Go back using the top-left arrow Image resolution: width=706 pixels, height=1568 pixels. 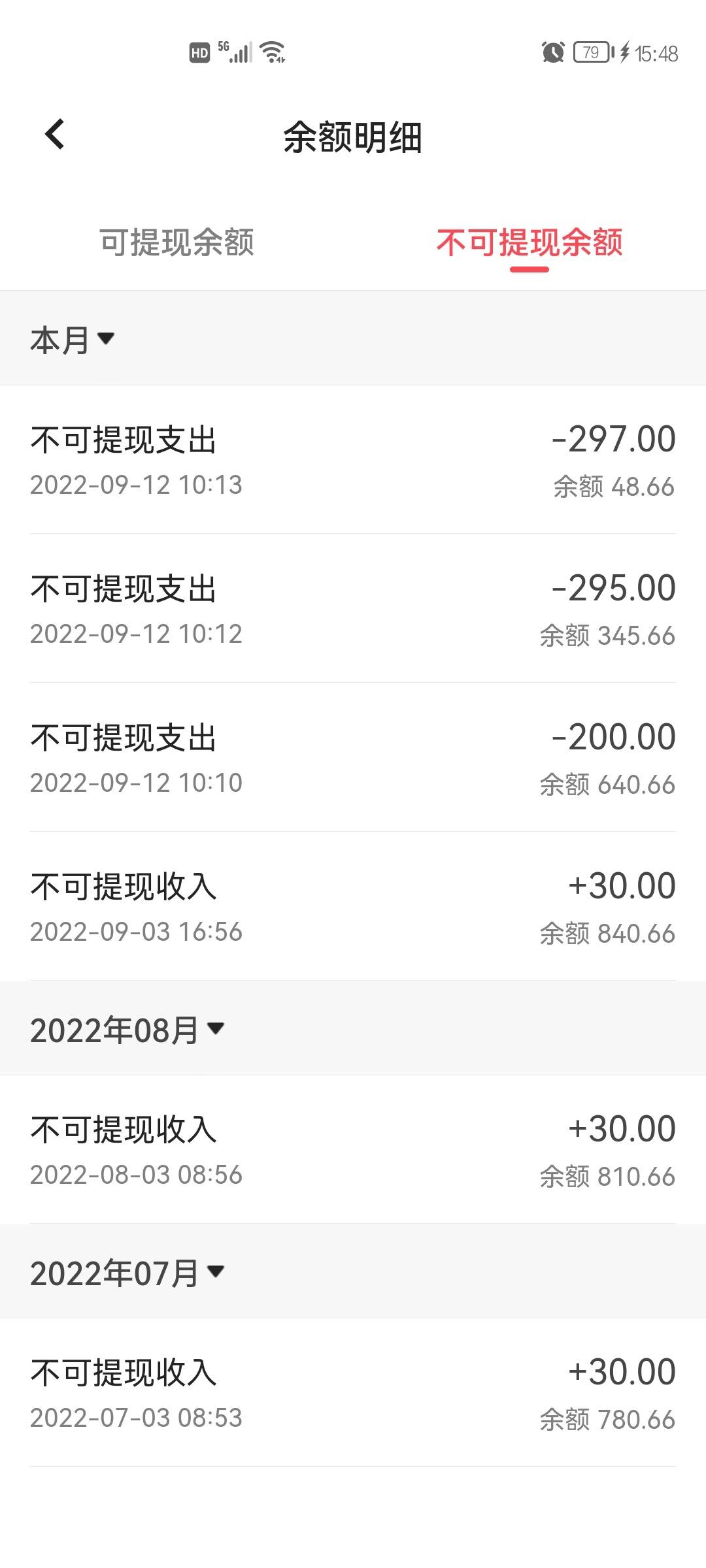click(55, 135)
